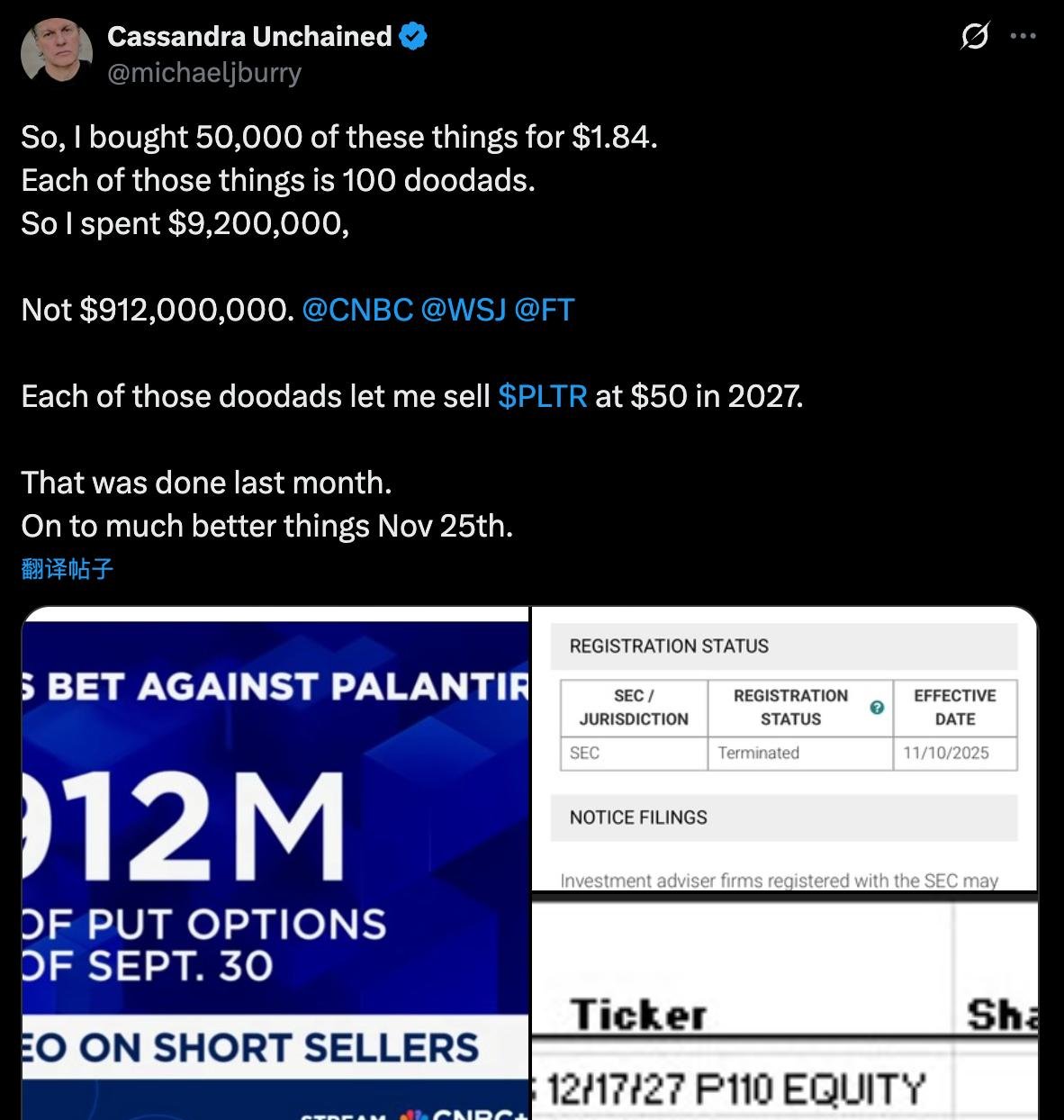Screen dimensions: 1064x1120
Task: Open the @FT mention
Action: tap(544, 310)
